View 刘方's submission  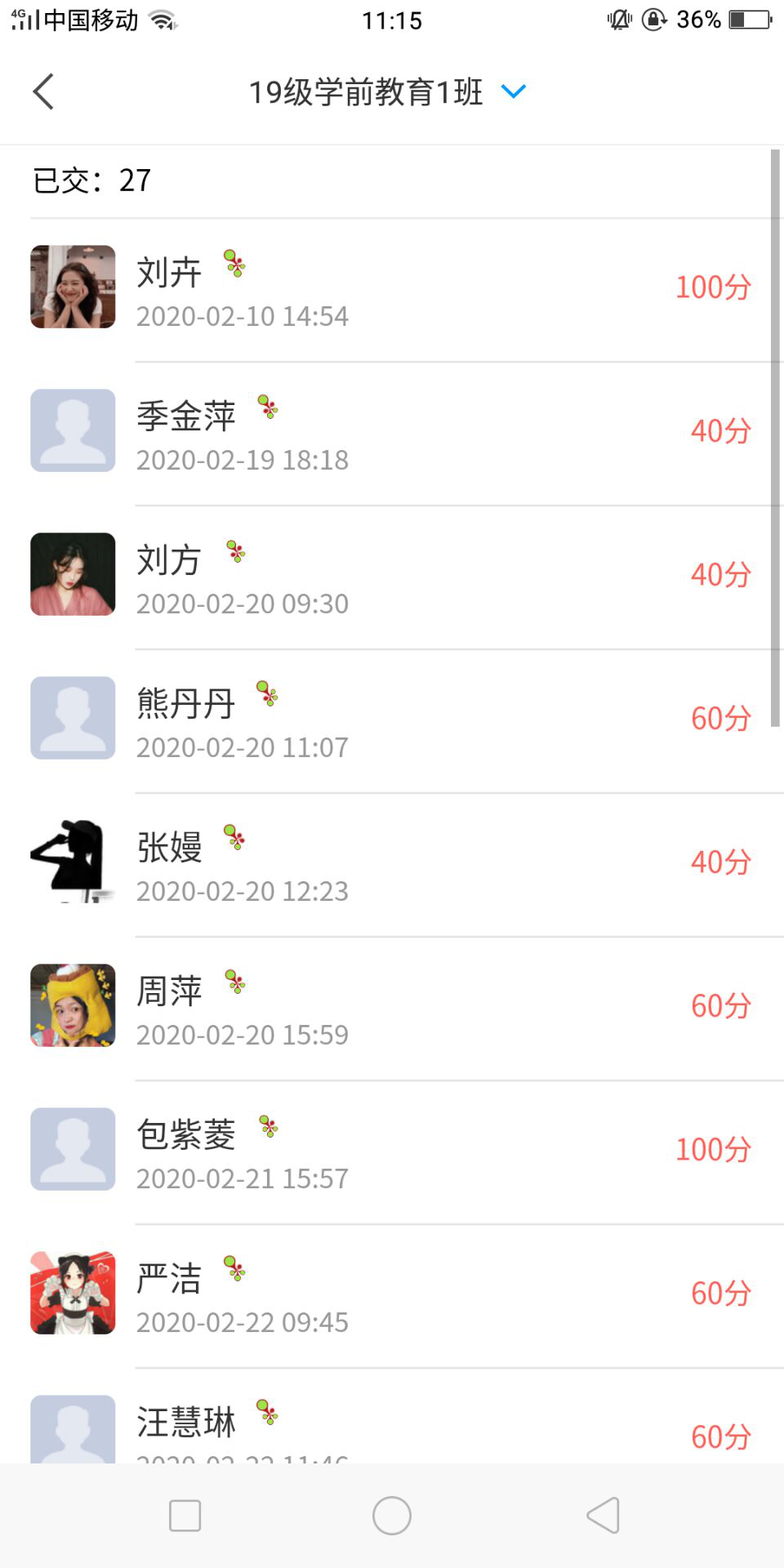pos(392,577)
